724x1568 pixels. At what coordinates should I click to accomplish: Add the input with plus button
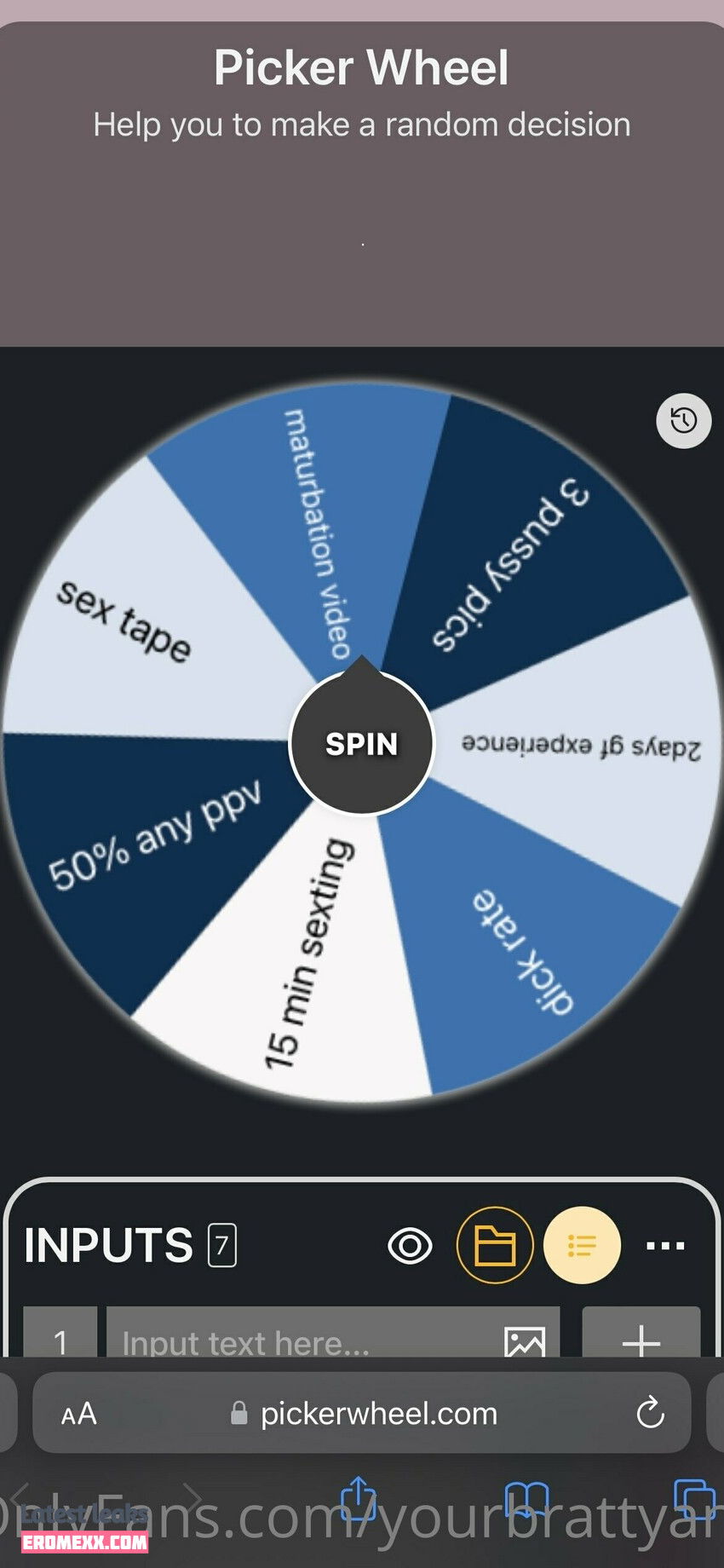click(x=641, y=1341)
